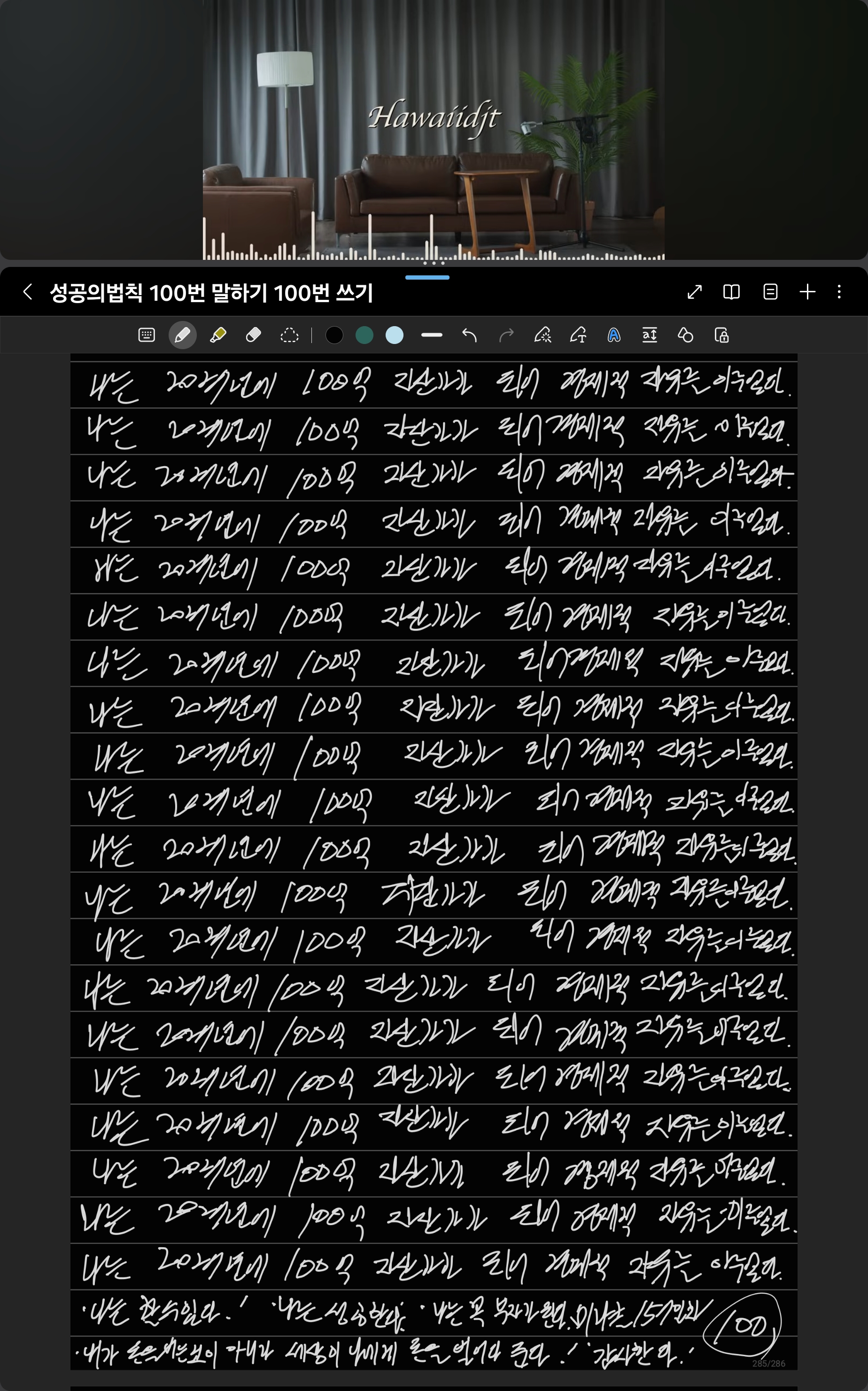
Task: Open the page list view icon
Action: pyautogui.click(x=770, y=292)
